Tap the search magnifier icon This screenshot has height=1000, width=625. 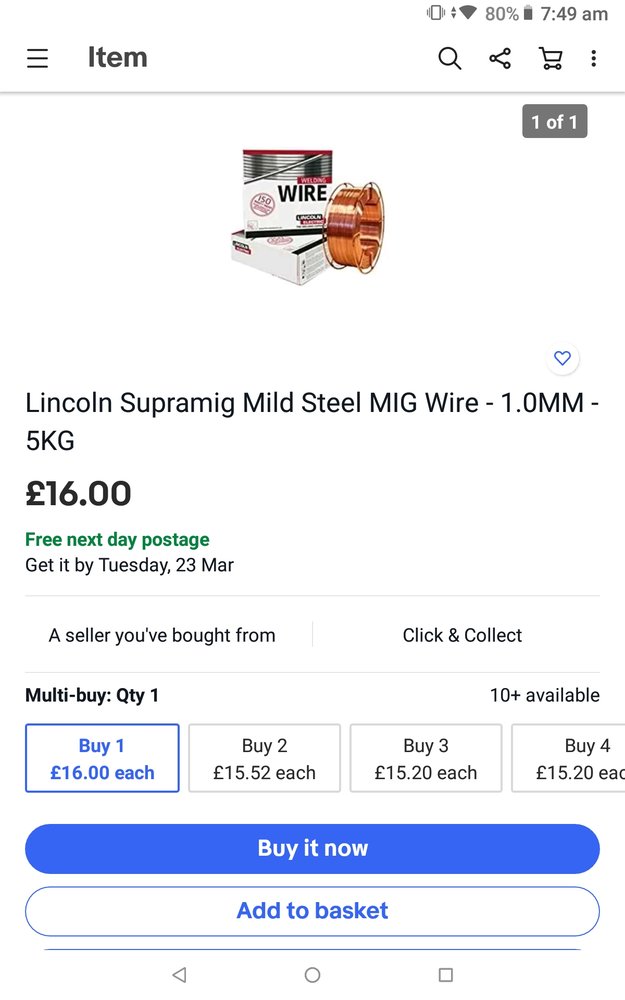click(x=450, y=58)
